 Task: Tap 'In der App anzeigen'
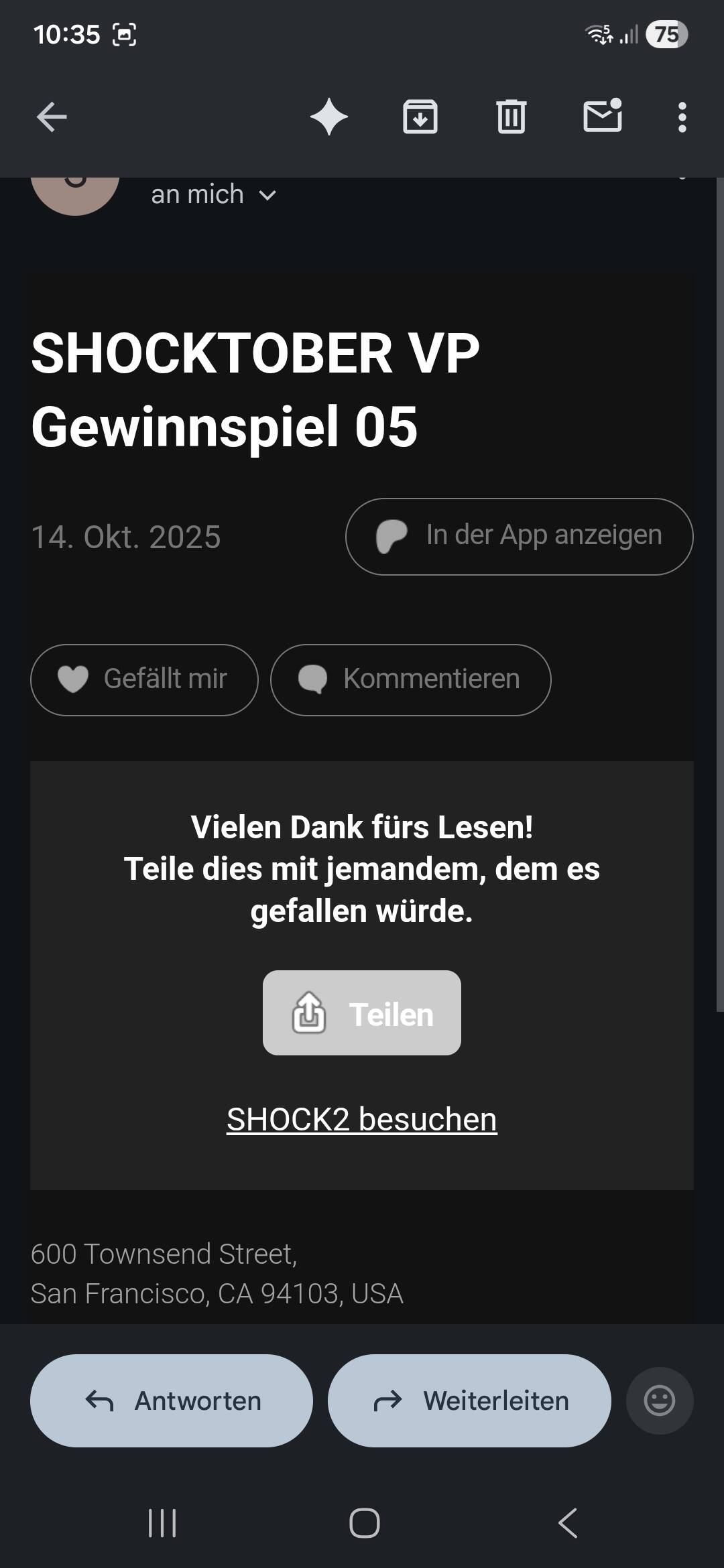(x=520, y=536)
